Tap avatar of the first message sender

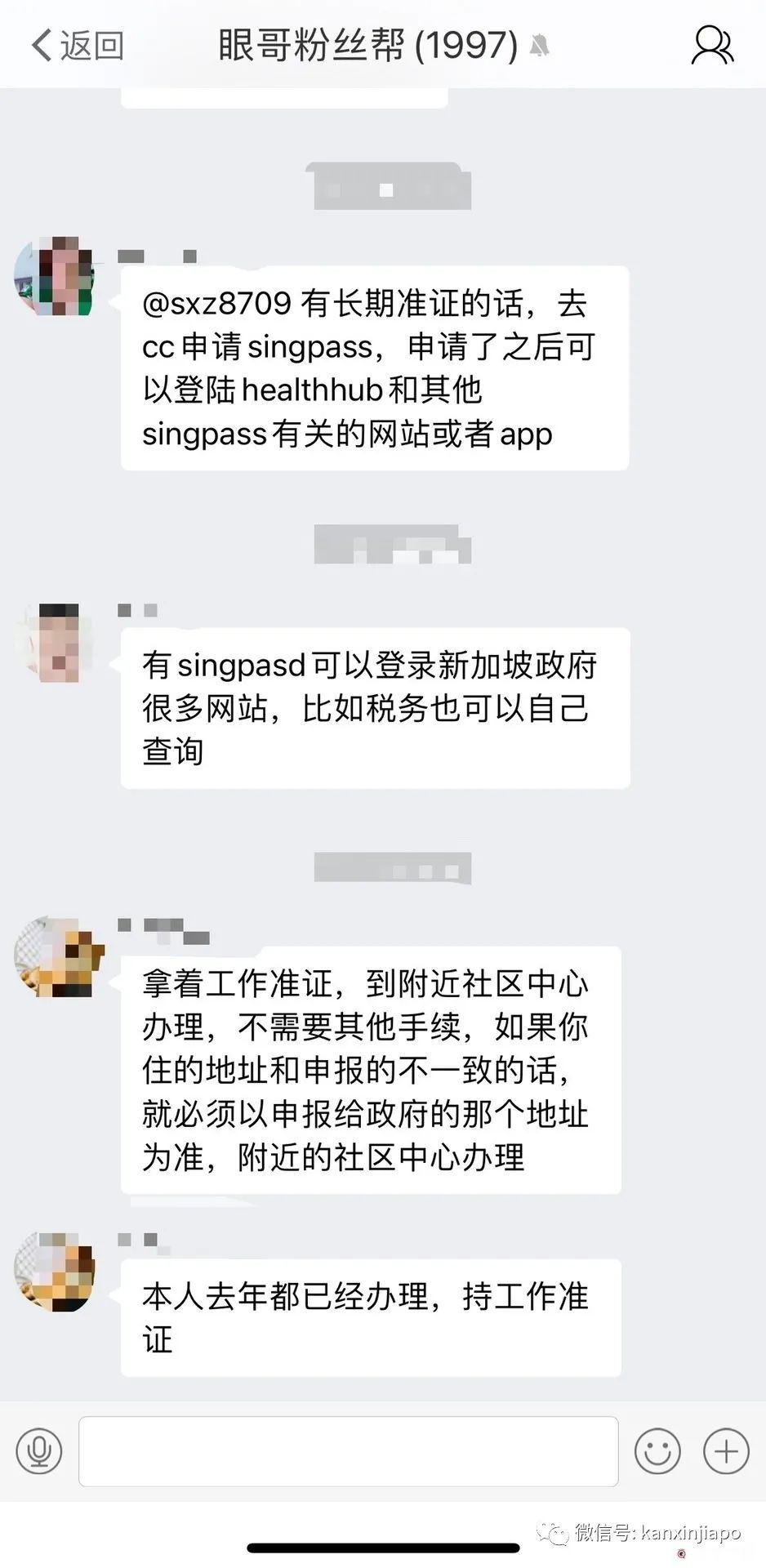pos(56,276)
